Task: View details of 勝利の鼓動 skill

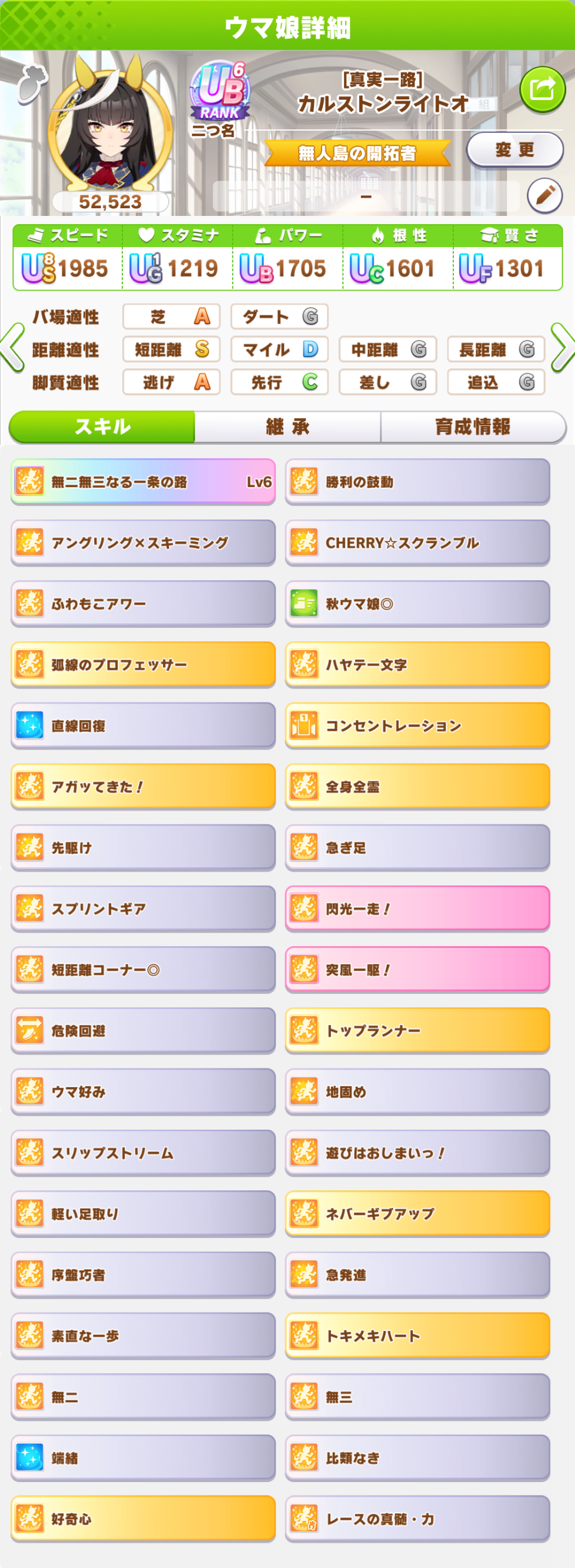Action: pos(417,482)
